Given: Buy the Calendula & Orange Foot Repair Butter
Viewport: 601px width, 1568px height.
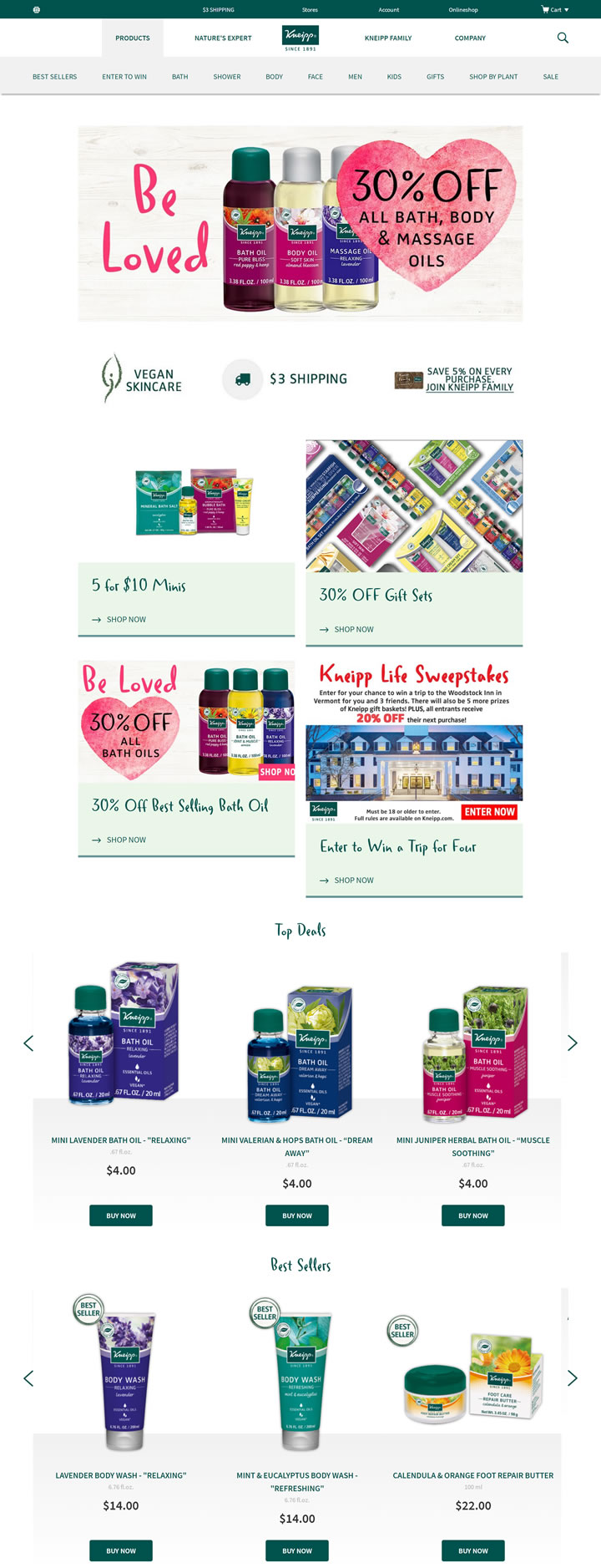Looking at the screenshot, I should click(x=473, y=1550).
